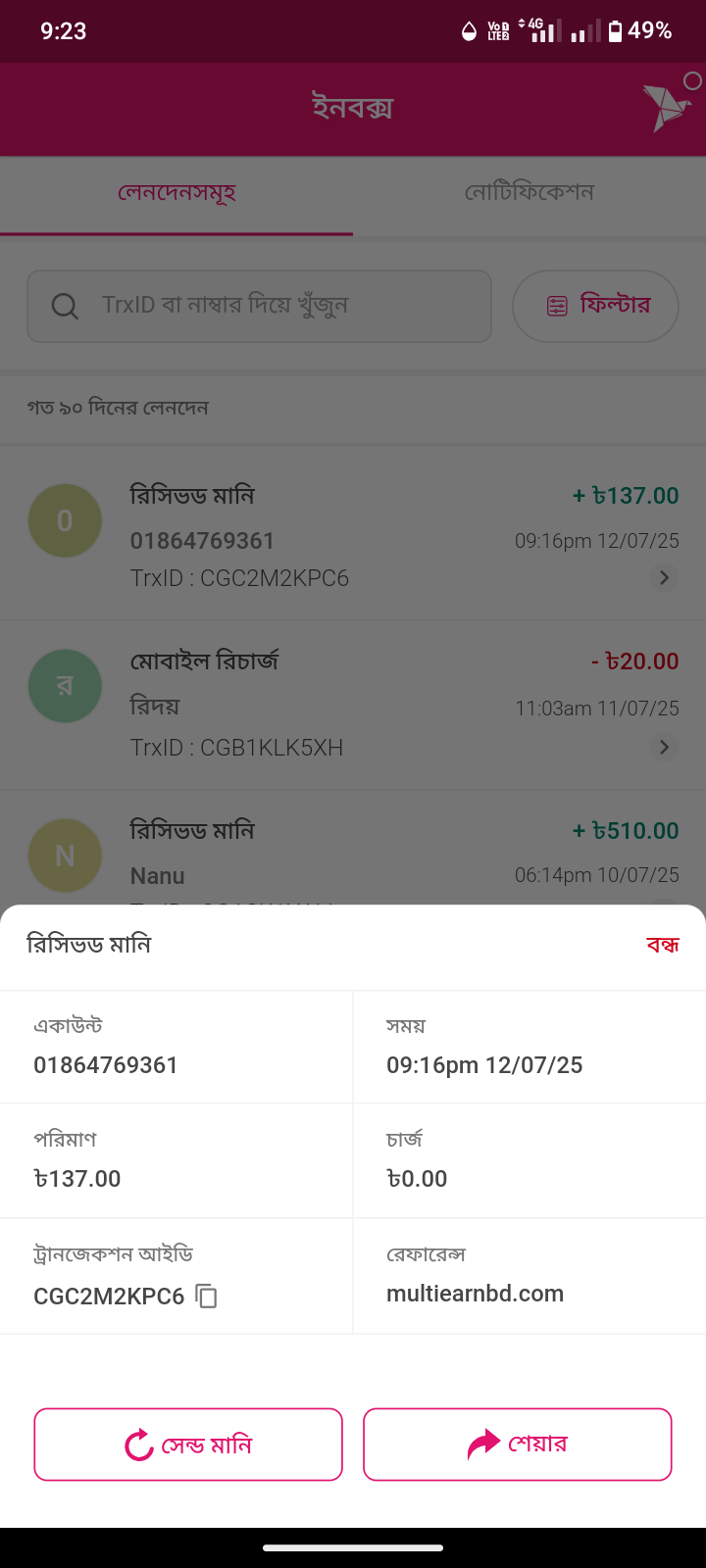Share this transaction via শেয়ার
The width and height of the screenshot is (706, 1568).
tap(518, 1445)
